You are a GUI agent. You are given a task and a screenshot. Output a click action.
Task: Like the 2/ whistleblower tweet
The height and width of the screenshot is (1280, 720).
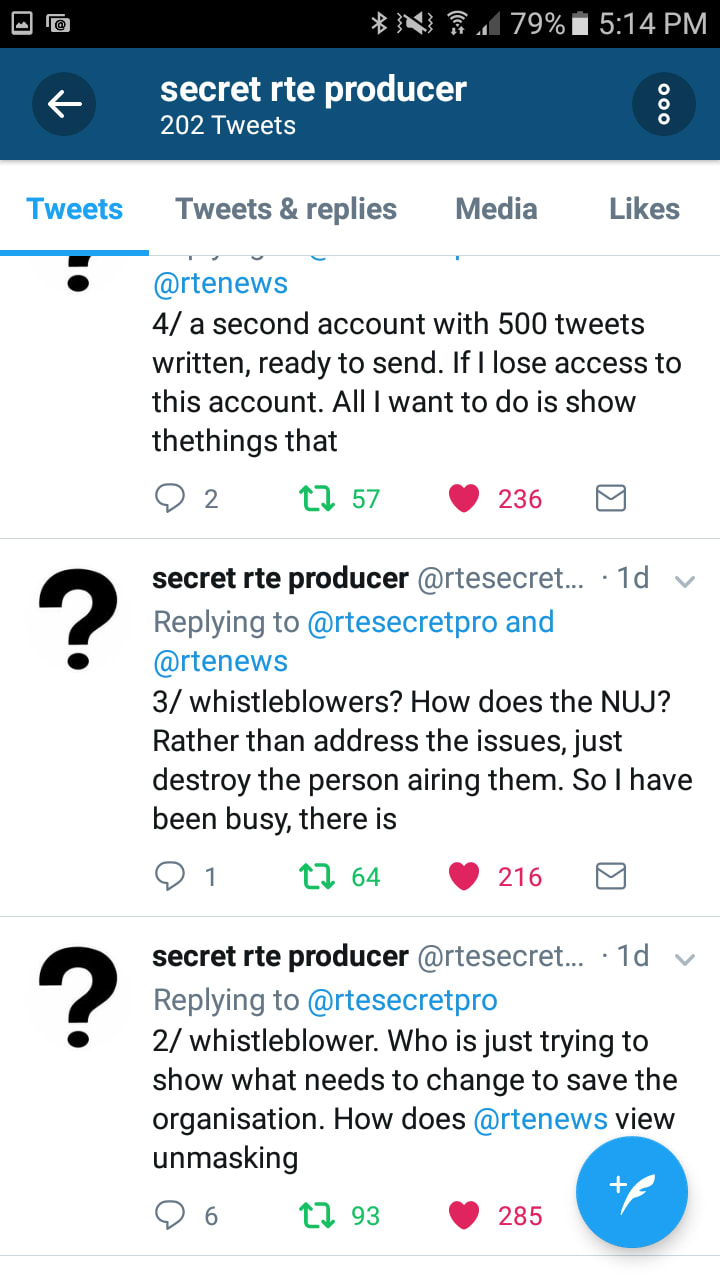[464, 1215]
